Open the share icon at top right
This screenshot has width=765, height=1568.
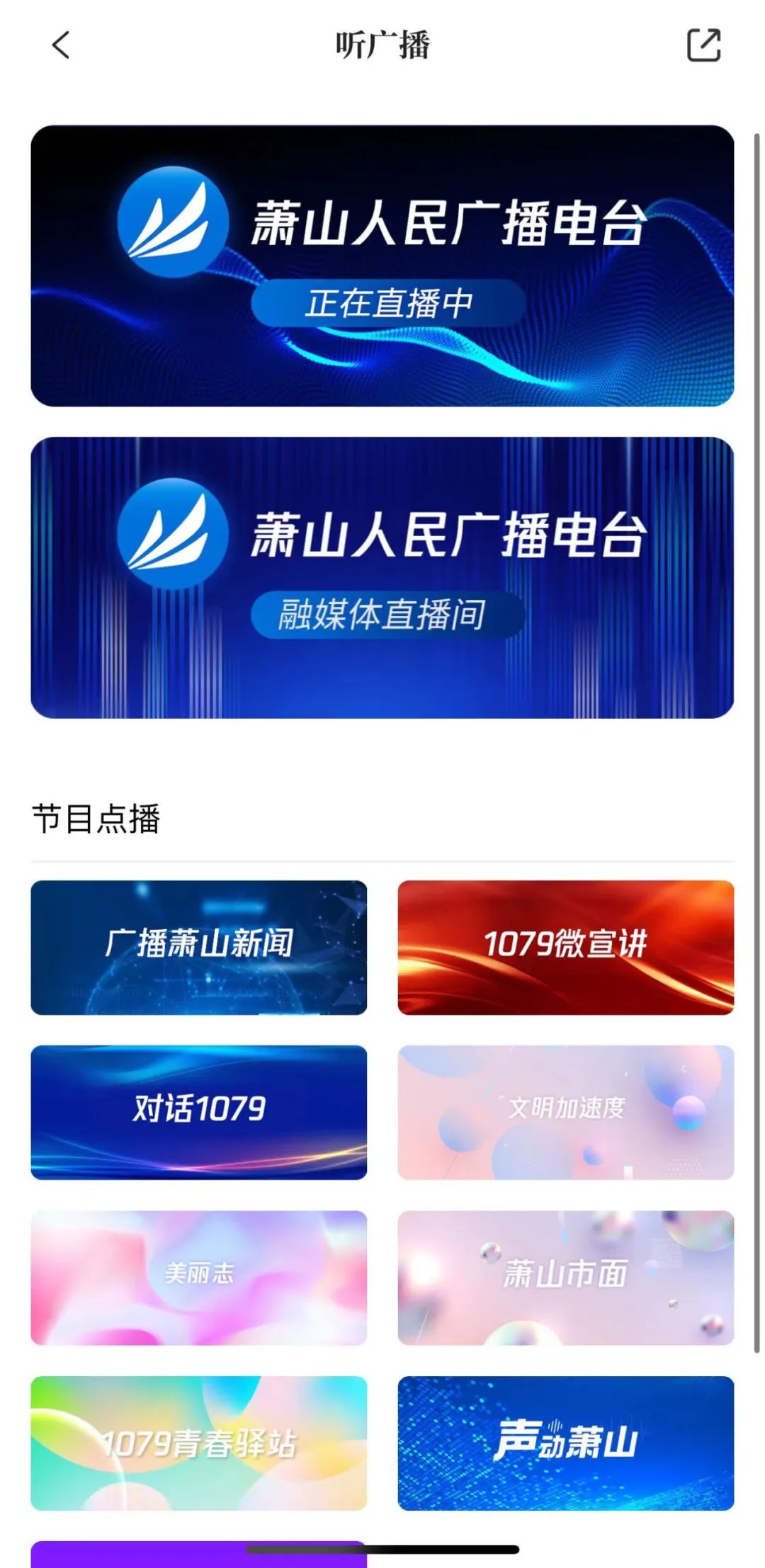(x=703, y=47)
